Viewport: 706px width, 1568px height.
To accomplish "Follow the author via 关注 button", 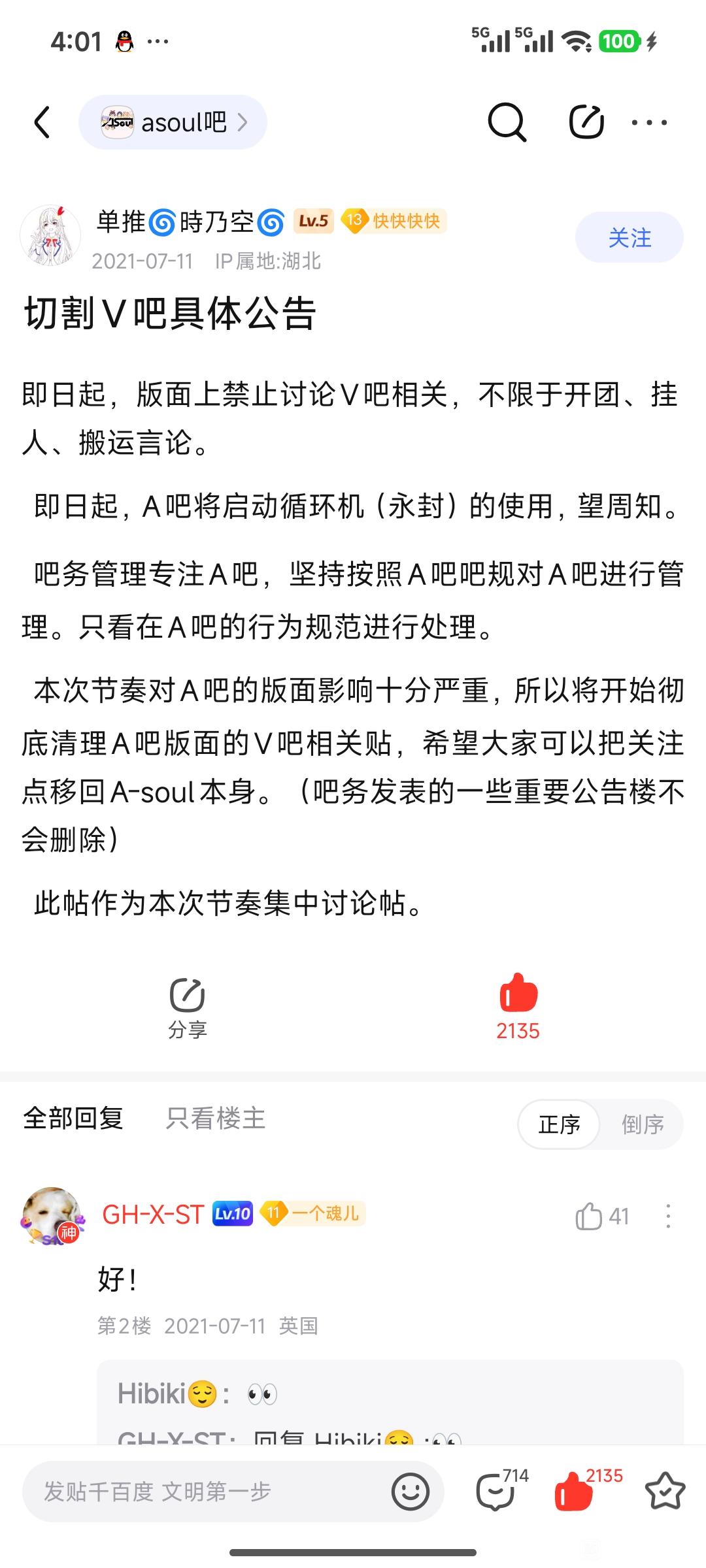I will [629, 238].
